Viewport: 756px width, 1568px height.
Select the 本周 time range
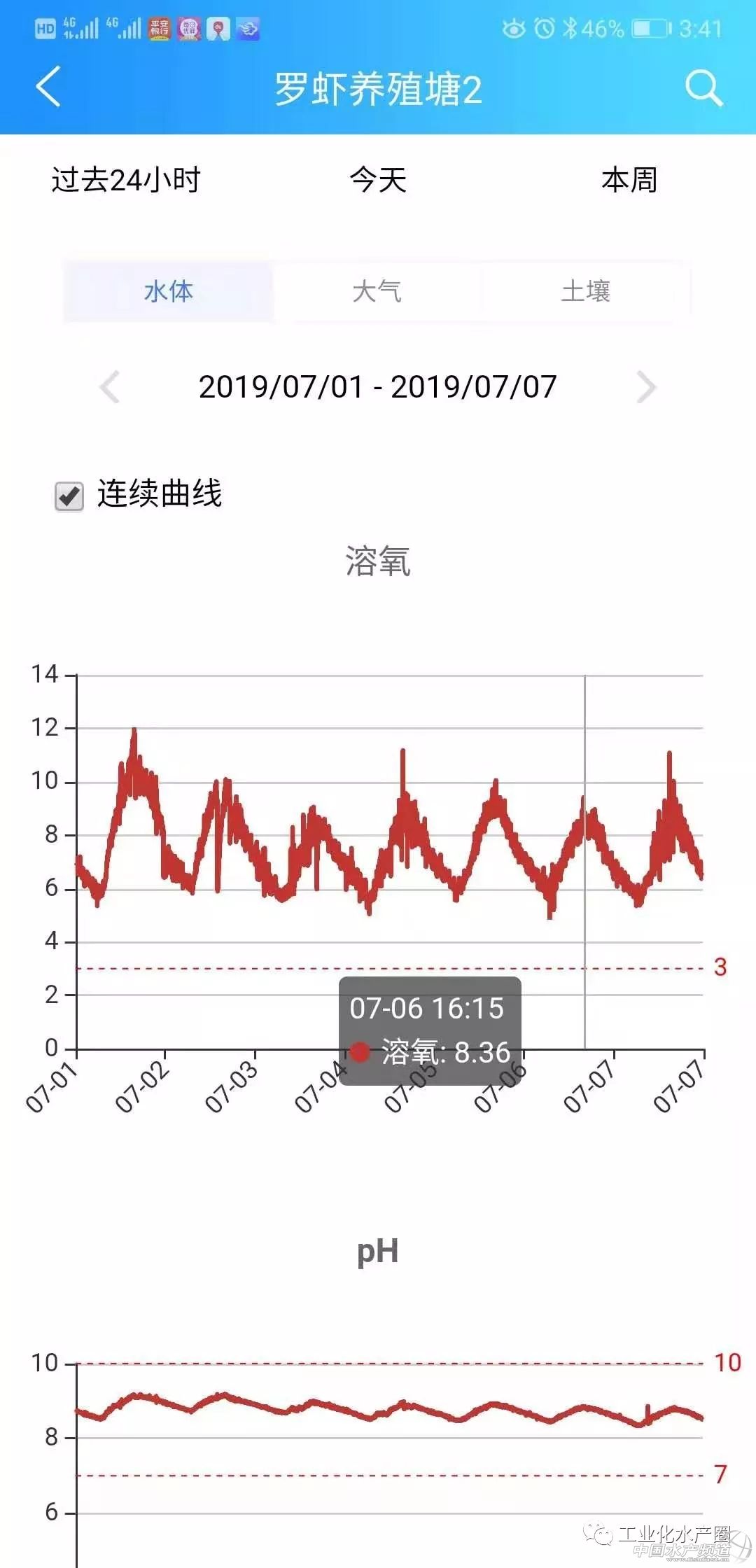tap(629, 180)
